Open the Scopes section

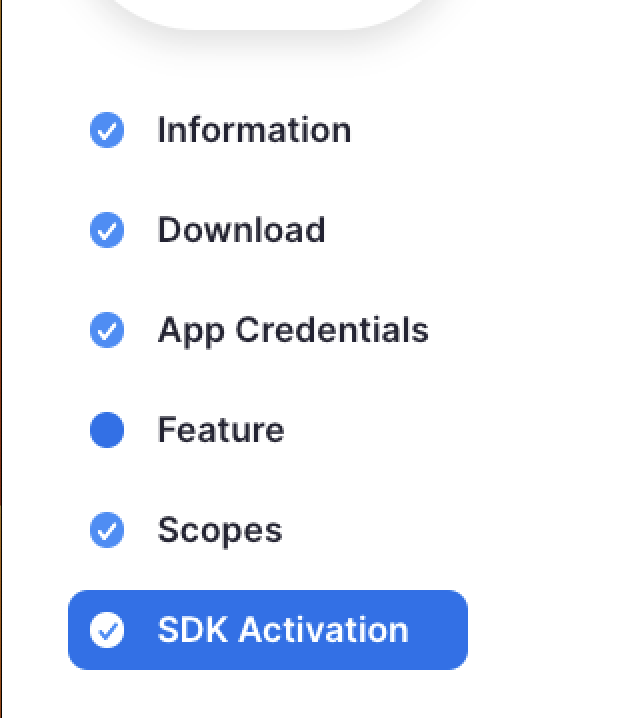pyautogui.click(x=219, y=530)
